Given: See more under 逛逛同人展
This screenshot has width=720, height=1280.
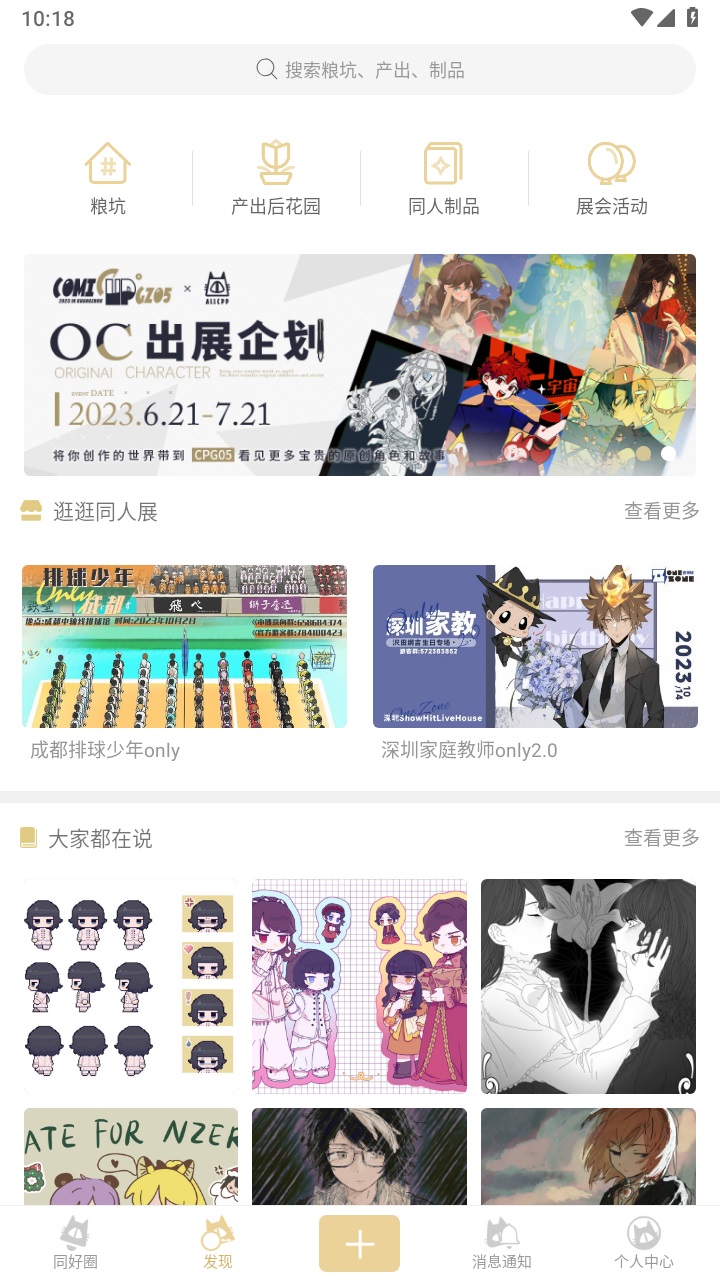Looking at the screenshot, I should click(661, 511).
